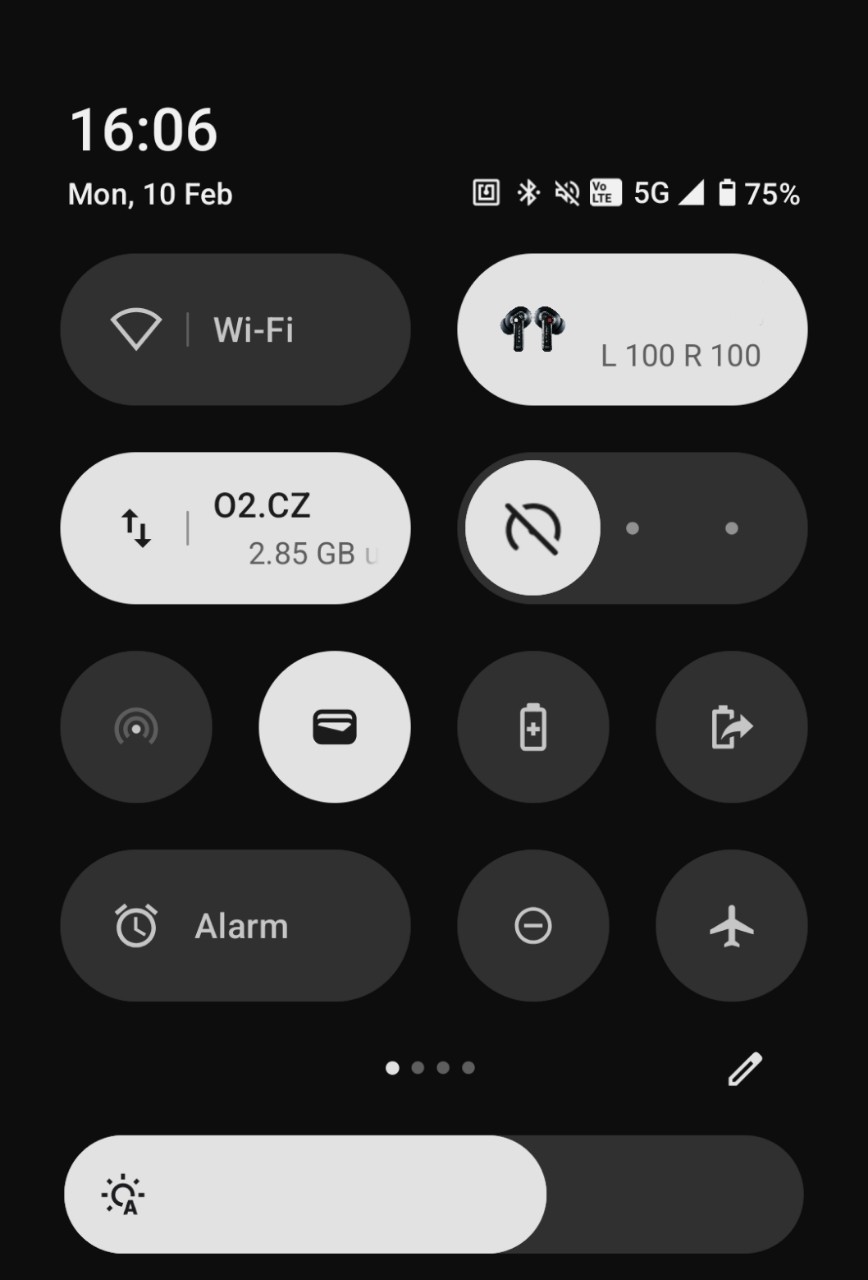This screenshot has height=1280, width=868.
Task: Edit quick settings with the pencil icon
Action: click(x=744, y=1069)
